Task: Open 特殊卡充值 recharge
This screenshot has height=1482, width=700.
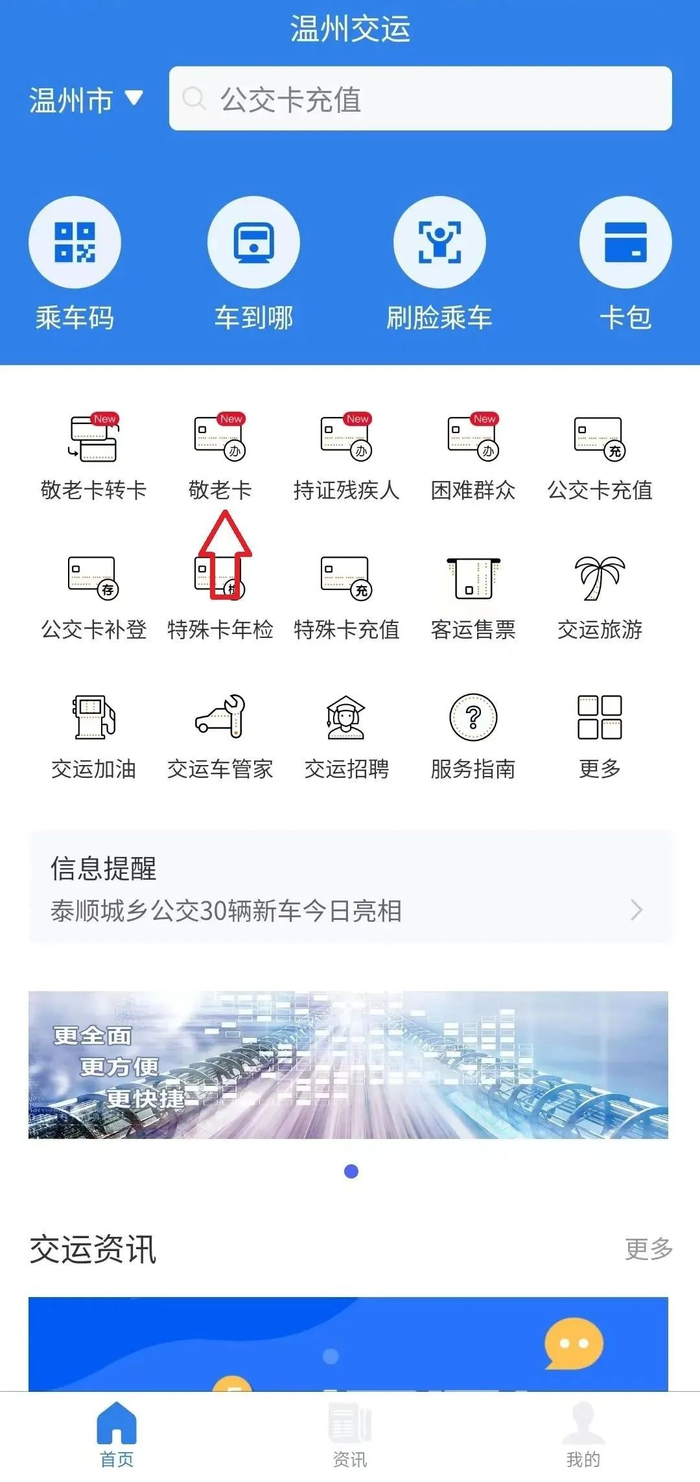Action: (x=346, y=597)
